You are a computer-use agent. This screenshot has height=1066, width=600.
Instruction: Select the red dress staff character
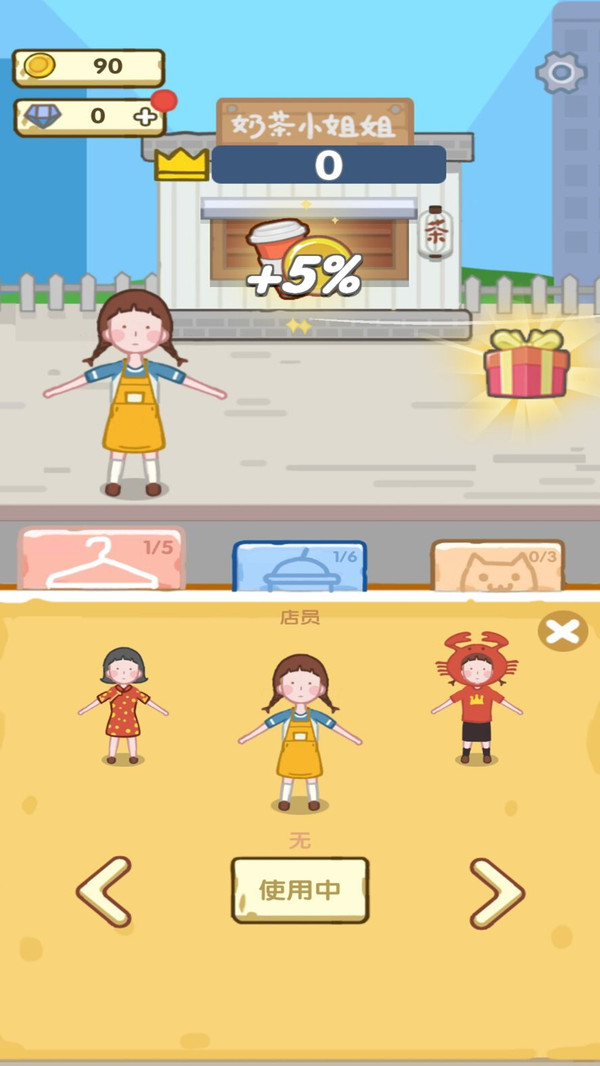pyautogui.click(x=123, y=704)
